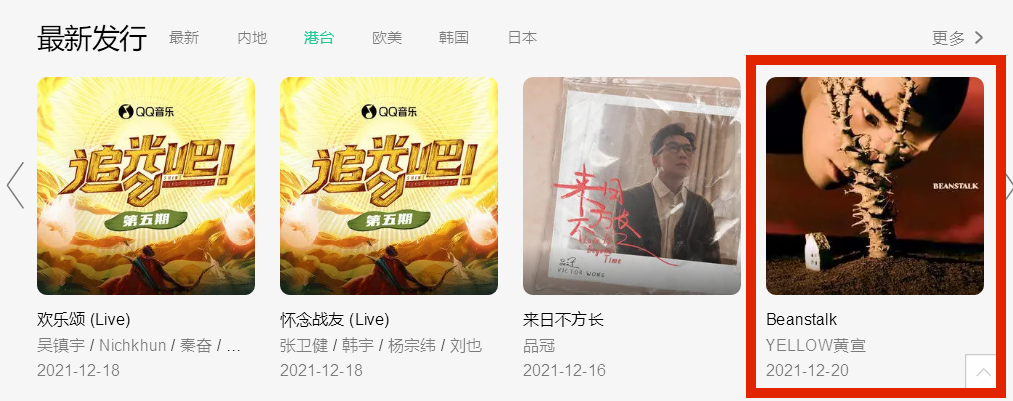Switch to the 内地 tab
1013x401 pixels.
(252, 38)
